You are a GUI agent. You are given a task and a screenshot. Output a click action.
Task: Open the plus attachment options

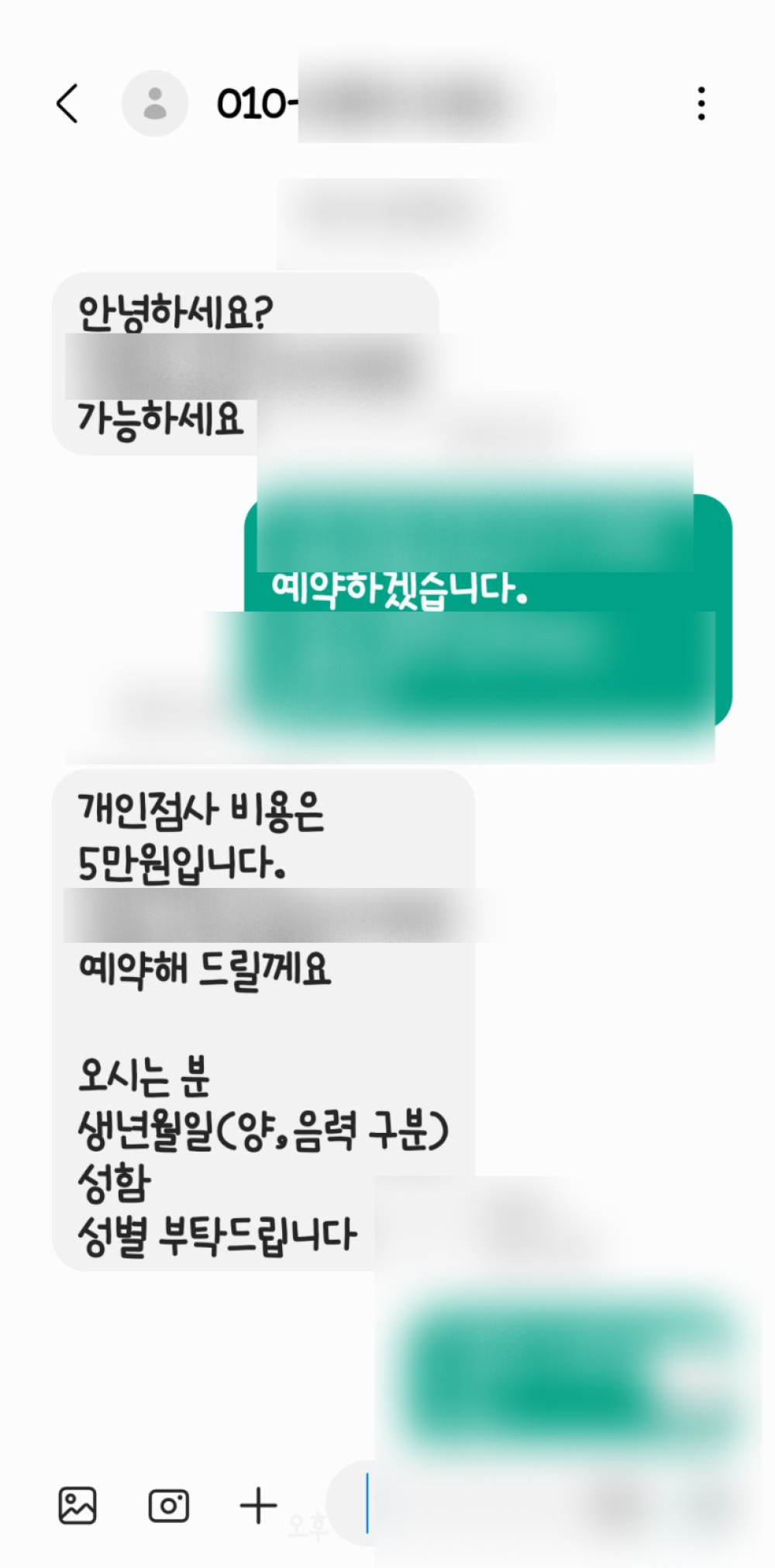258,1506
